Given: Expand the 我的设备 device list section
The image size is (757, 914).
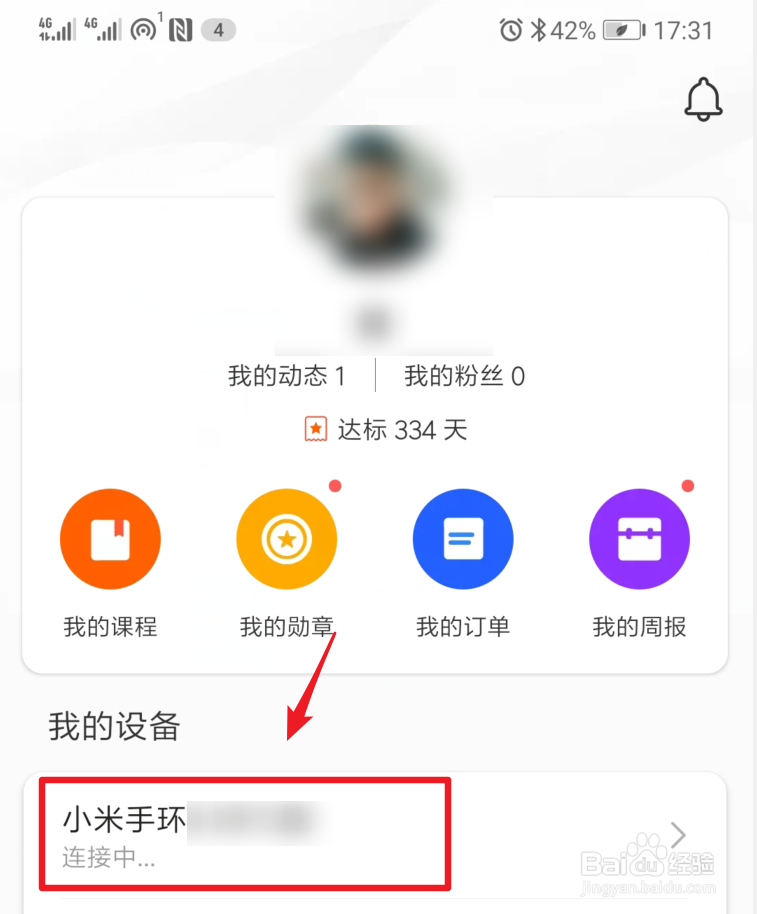Looking at the screenshot, I should pos(111,728).
